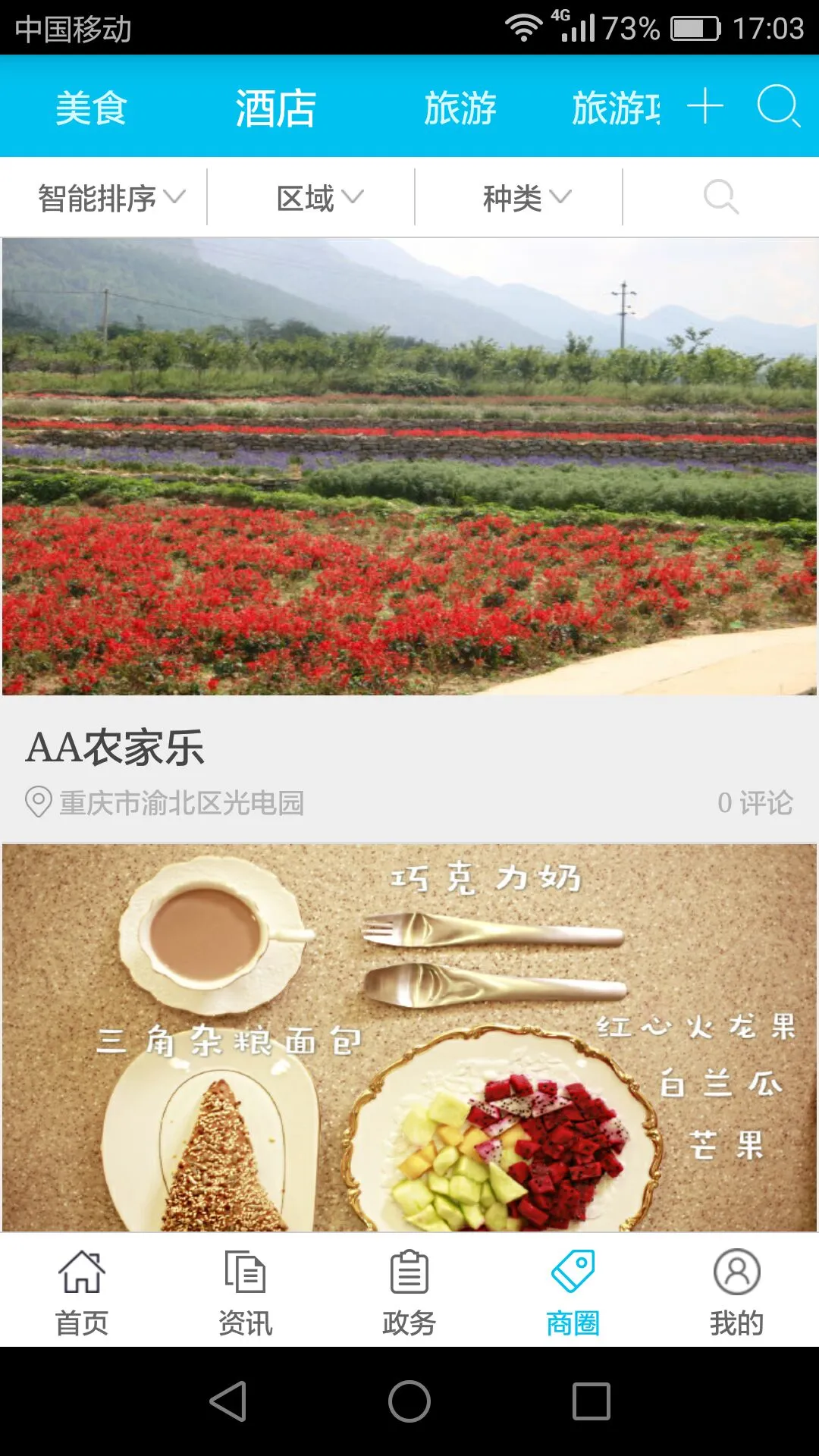Viewport: 819px width, 1456px height.
Task: Tap the search icon in the filter bar
Action: point(719,196)
